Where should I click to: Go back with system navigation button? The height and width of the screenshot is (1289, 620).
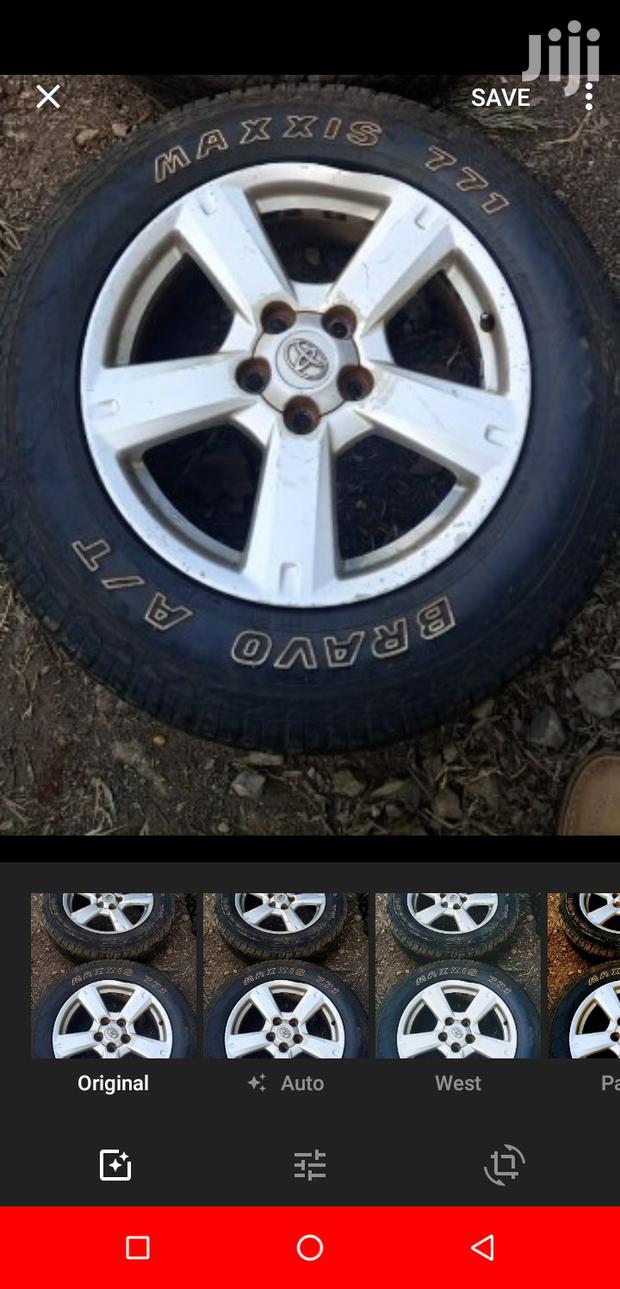click(483, 1247)
